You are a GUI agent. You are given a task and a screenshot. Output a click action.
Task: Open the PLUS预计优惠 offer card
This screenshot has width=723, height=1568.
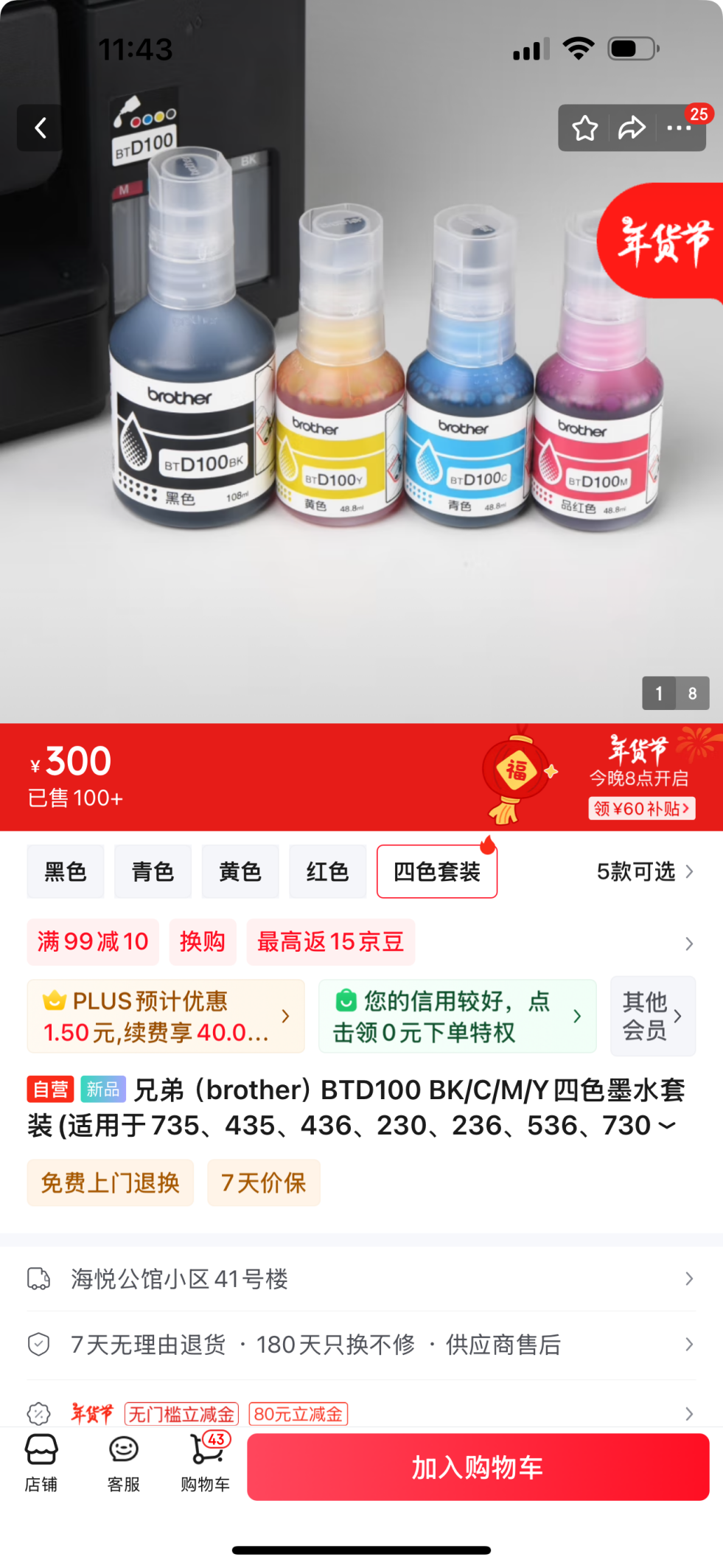coord(166,1016)
